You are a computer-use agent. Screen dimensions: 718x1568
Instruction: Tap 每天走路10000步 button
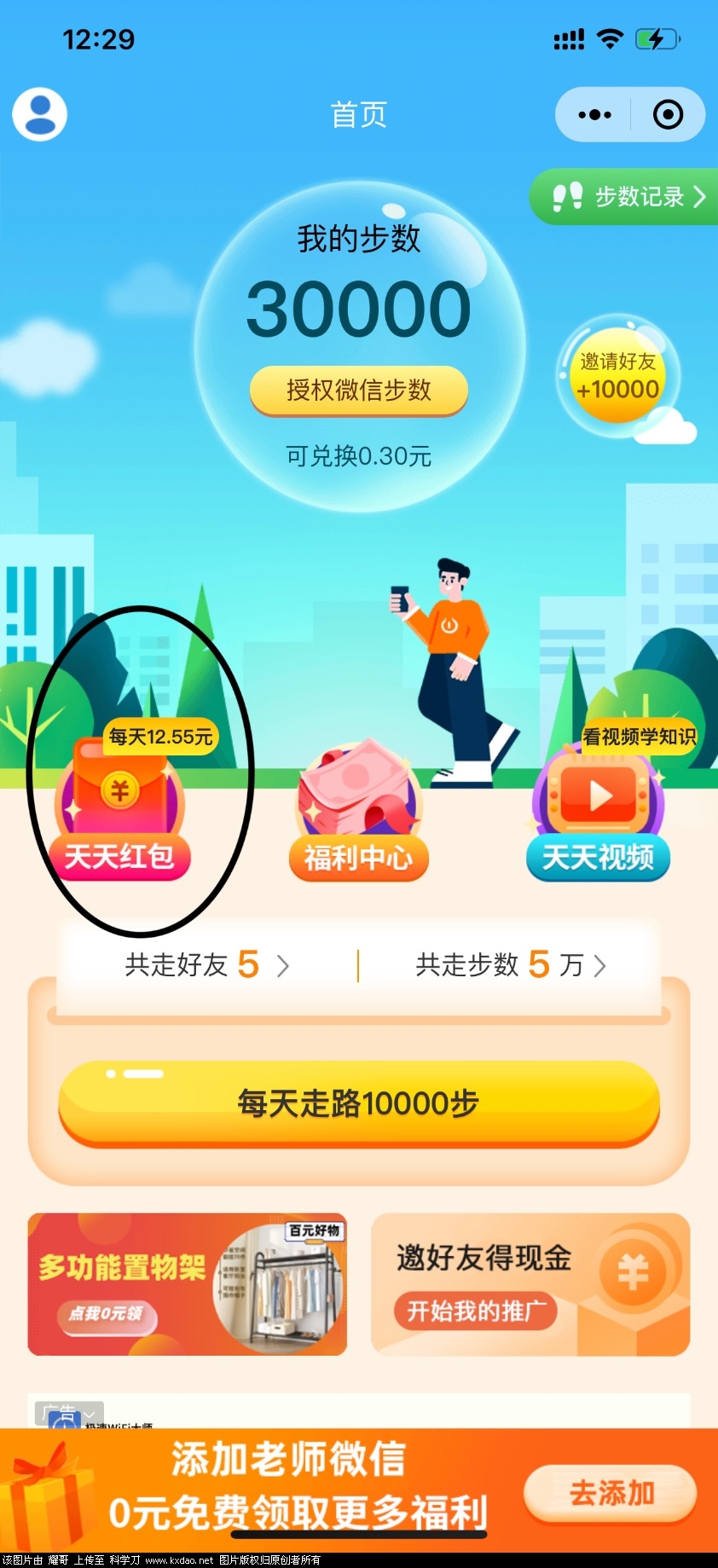[x=358, y=1103]
